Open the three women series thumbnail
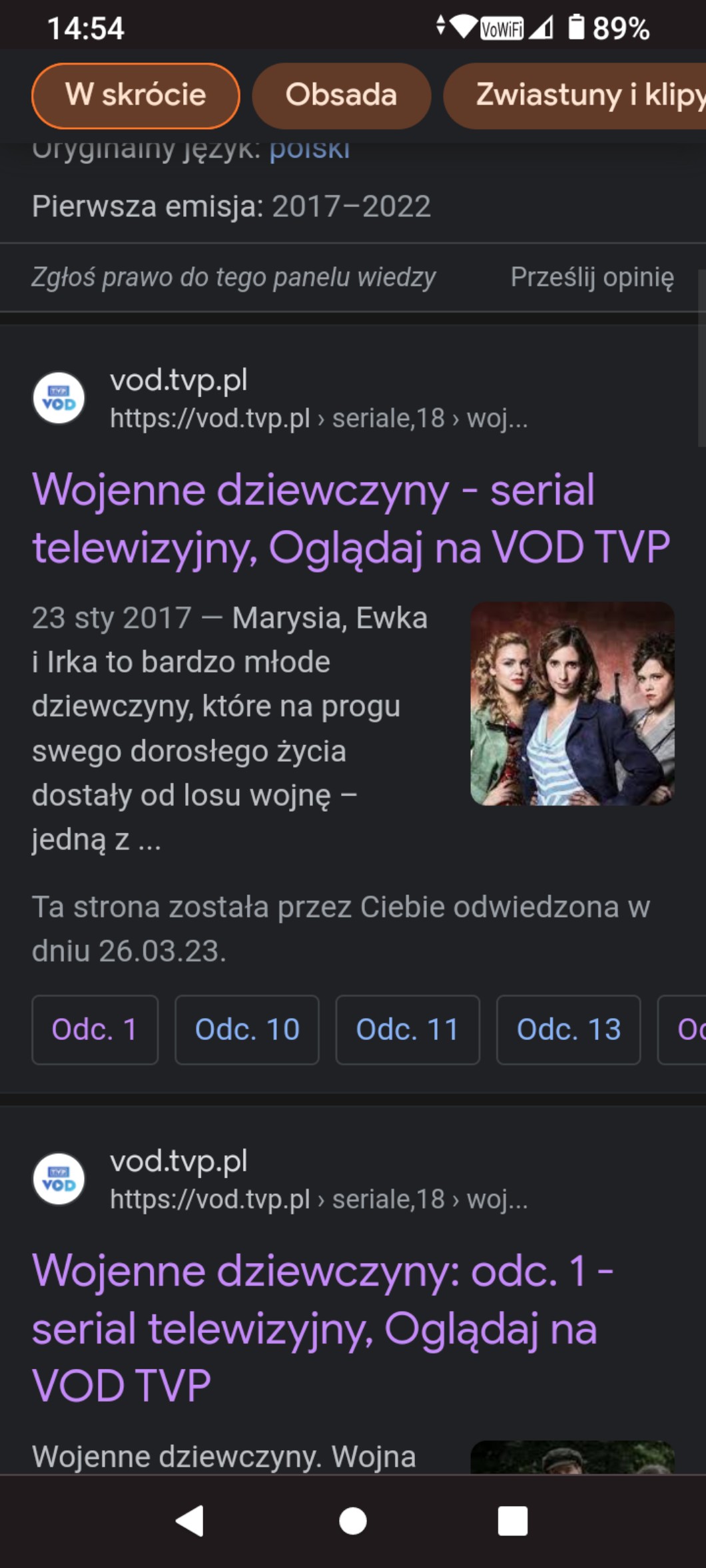This screenshot has height=1568, width=706. (x=572, y=703)
